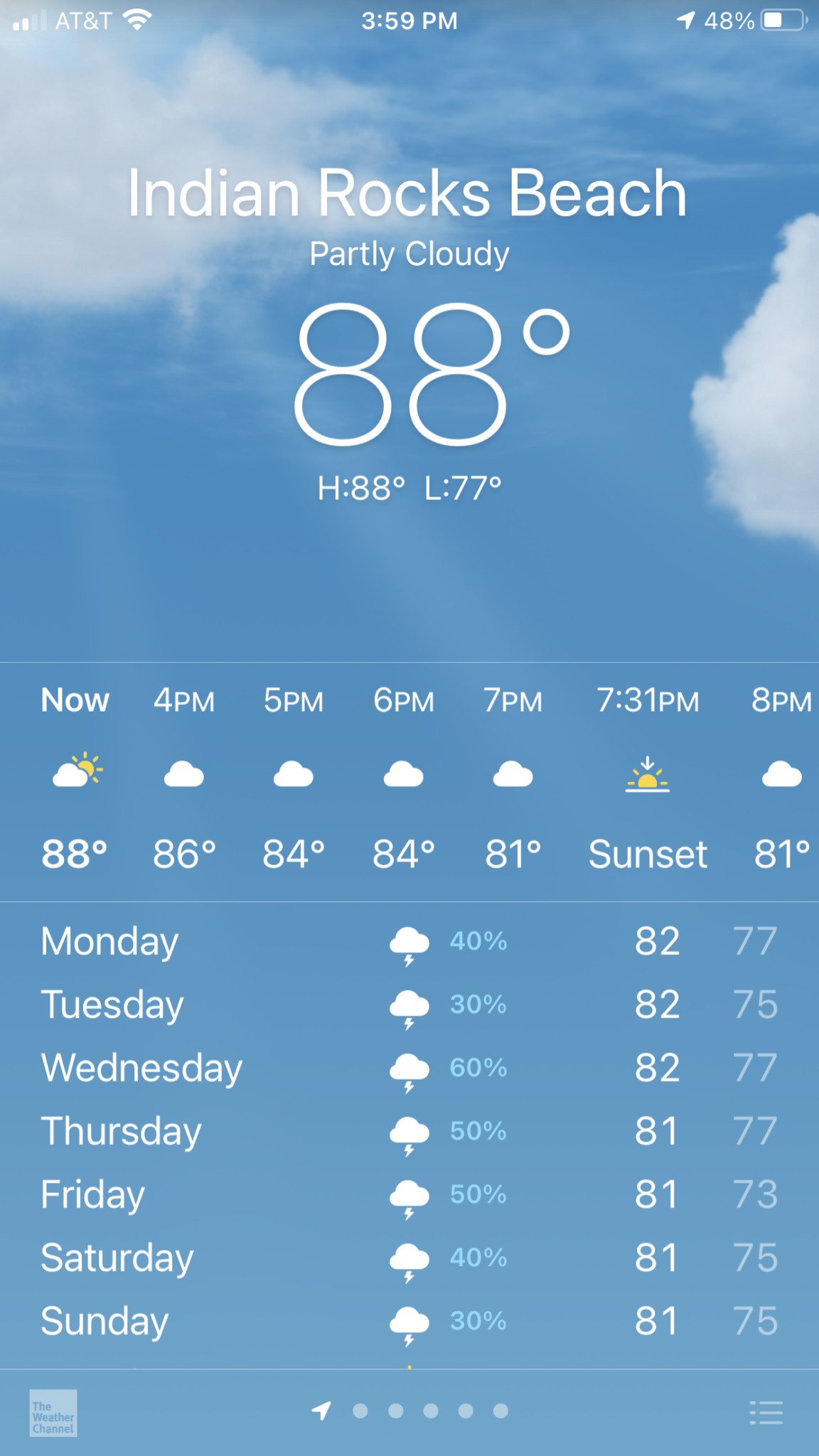Open the city list menu
Image resolution: width=819 pixels, height=1456 pixels.
tap(766, 1412)
